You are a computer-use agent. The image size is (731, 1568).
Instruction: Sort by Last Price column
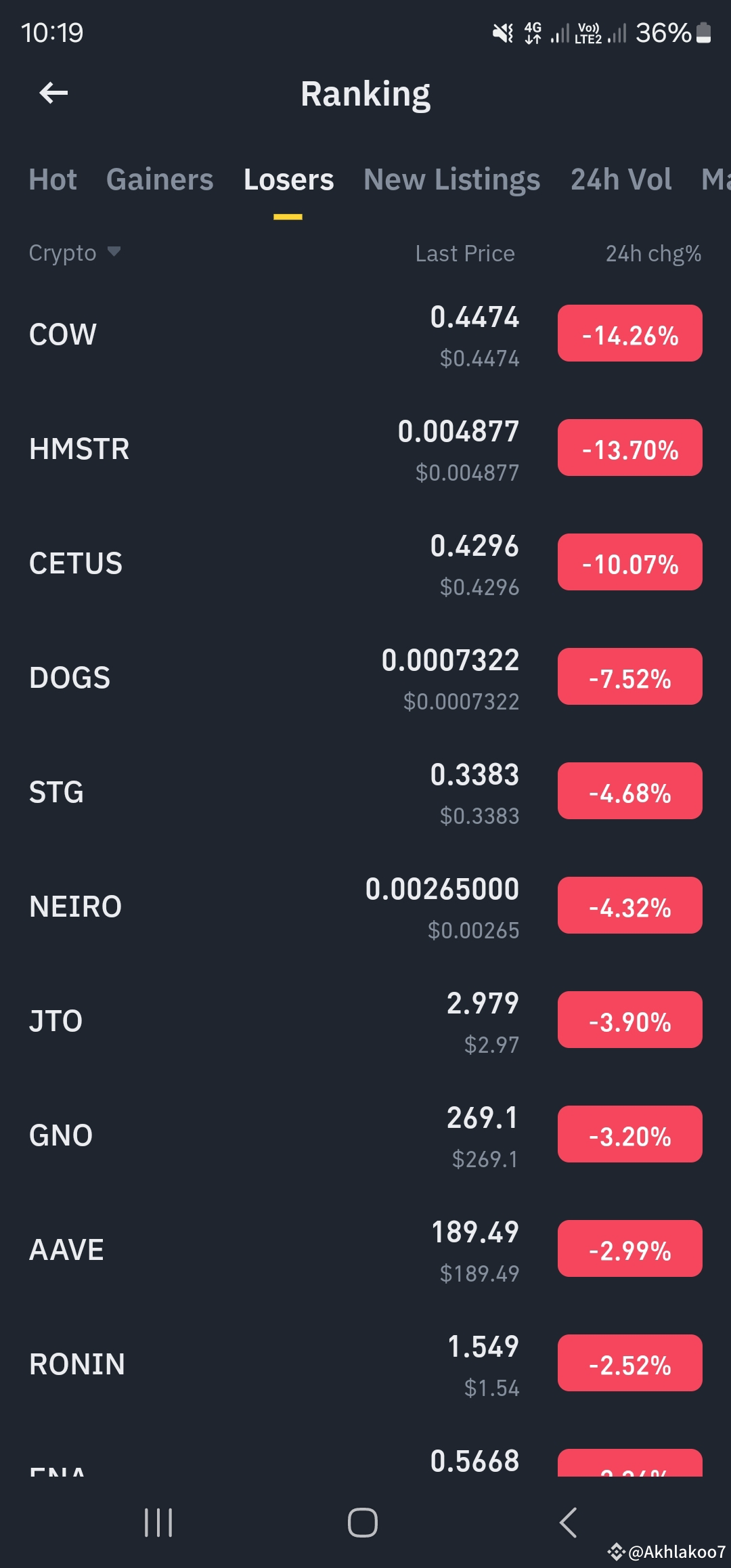(464, 253)
